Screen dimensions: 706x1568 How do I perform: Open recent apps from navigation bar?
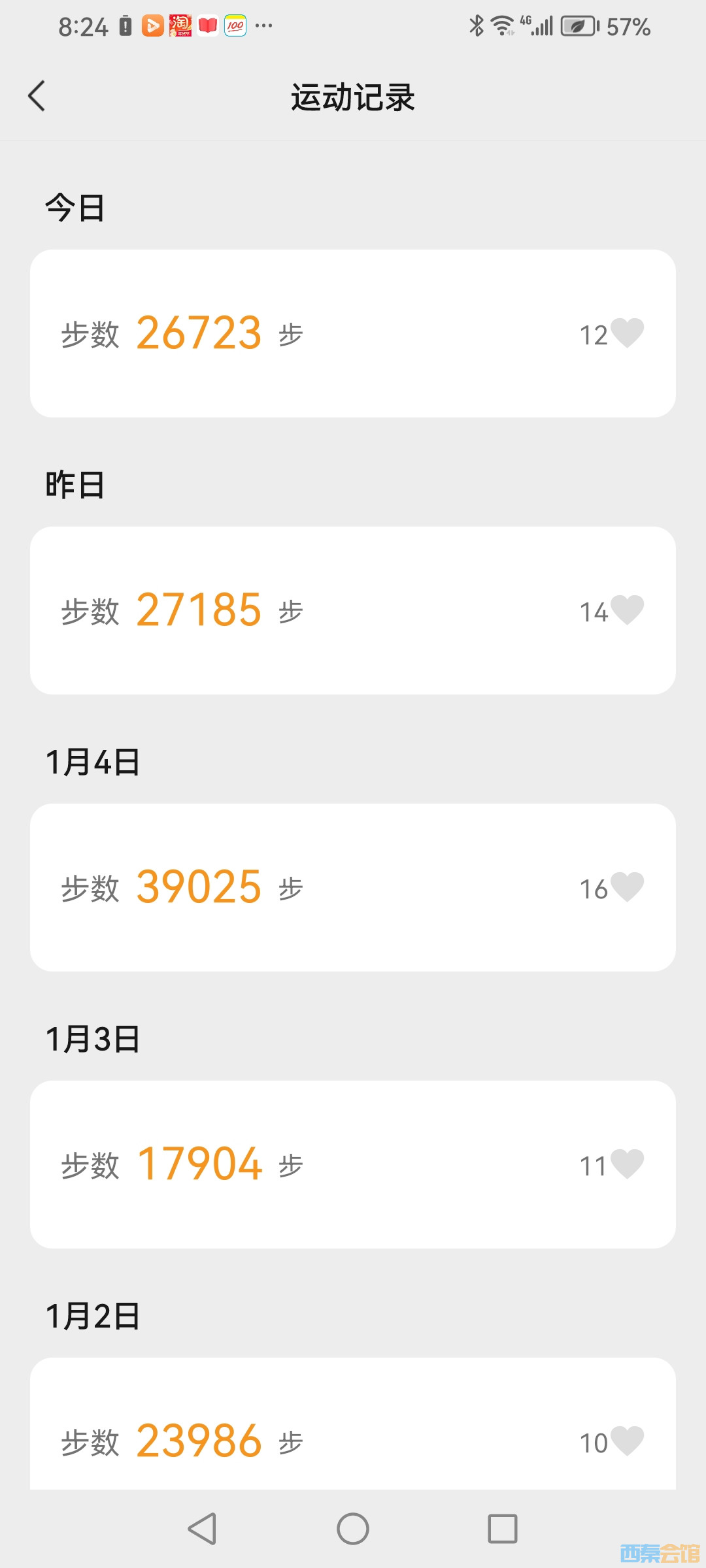click(502, 1529)
